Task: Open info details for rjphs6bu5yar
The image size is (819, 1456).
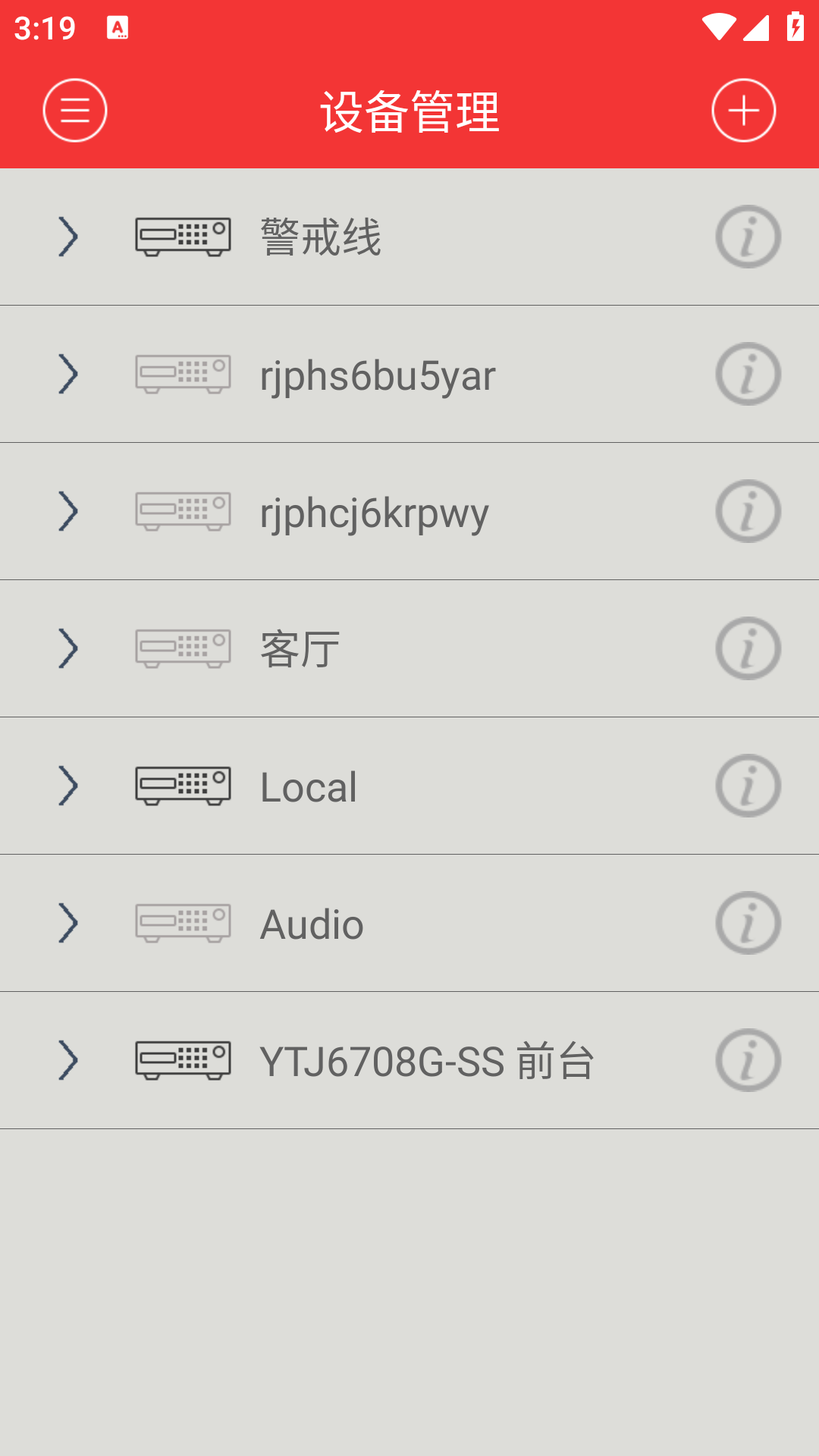Action: click(x=748, y=373)
